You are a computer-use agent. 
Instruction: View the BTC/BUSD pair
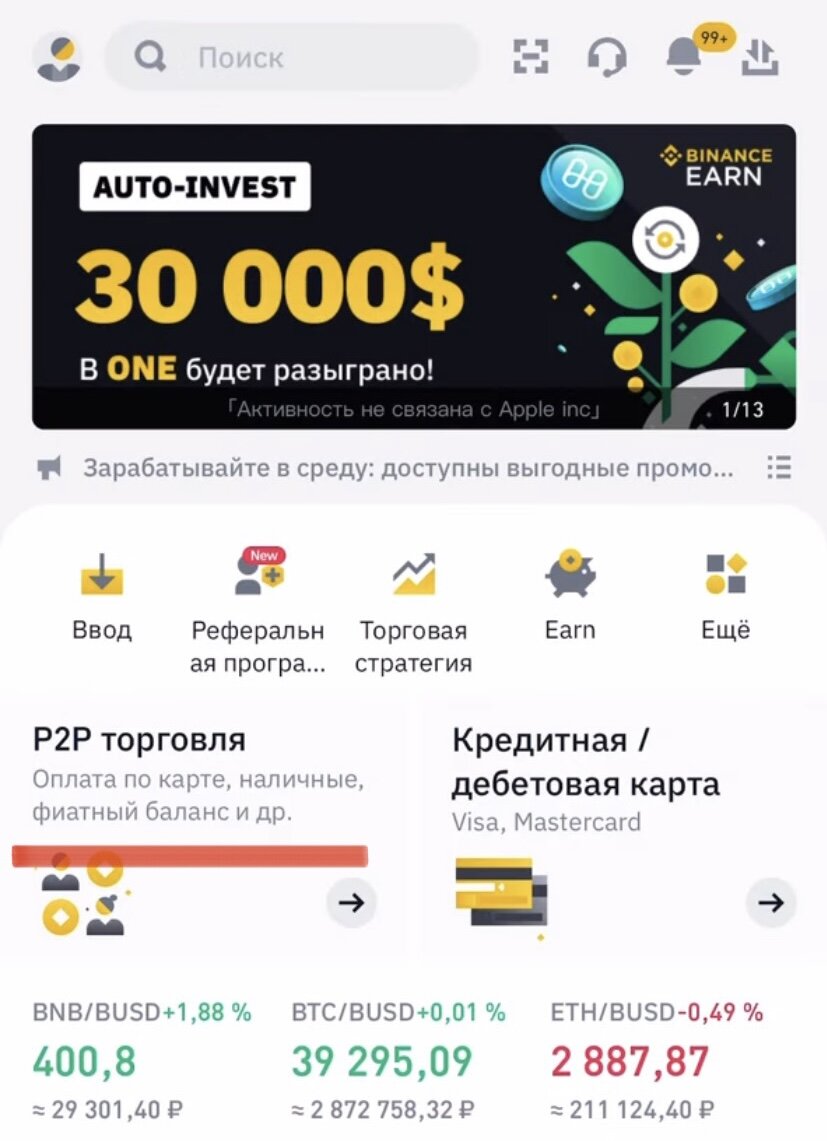(x=399, y=1060)
